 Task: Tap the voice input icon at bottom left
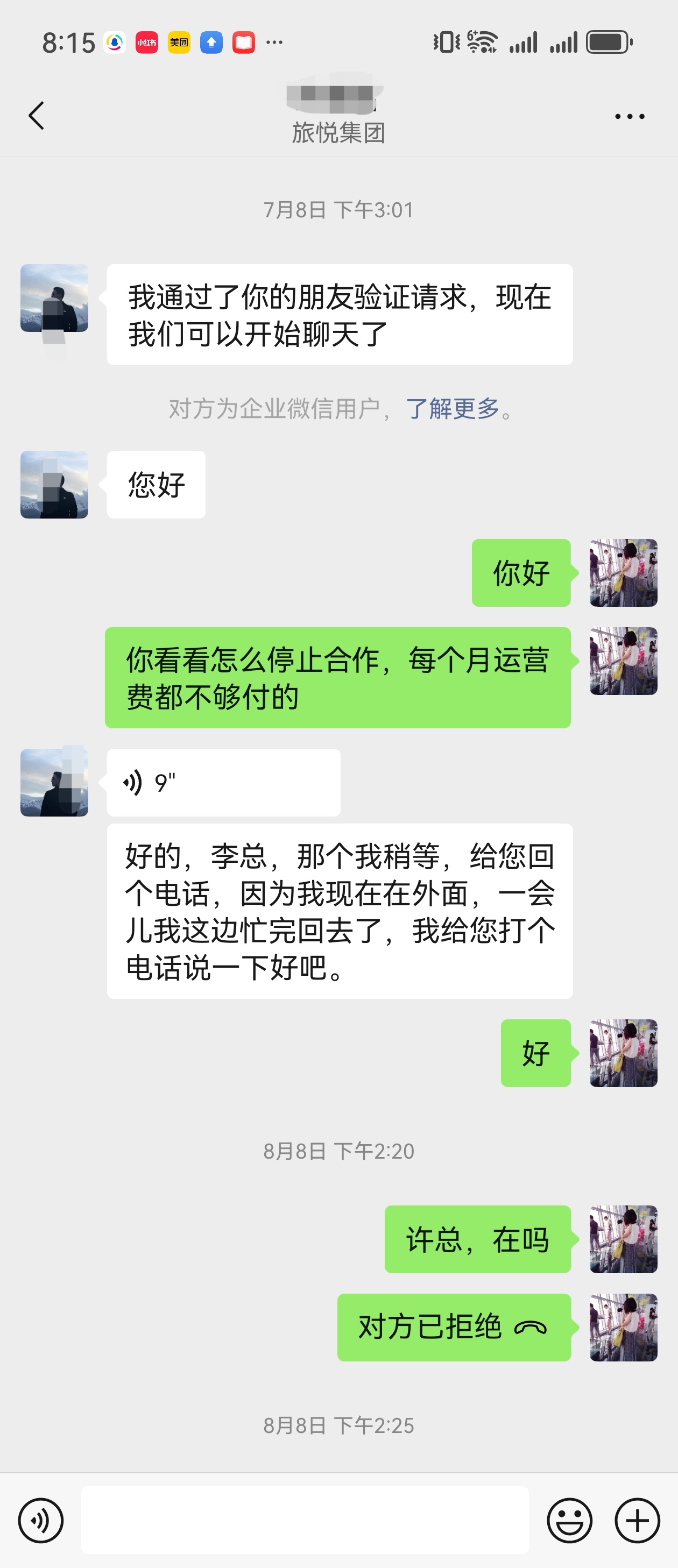[x=41, y=1520]
